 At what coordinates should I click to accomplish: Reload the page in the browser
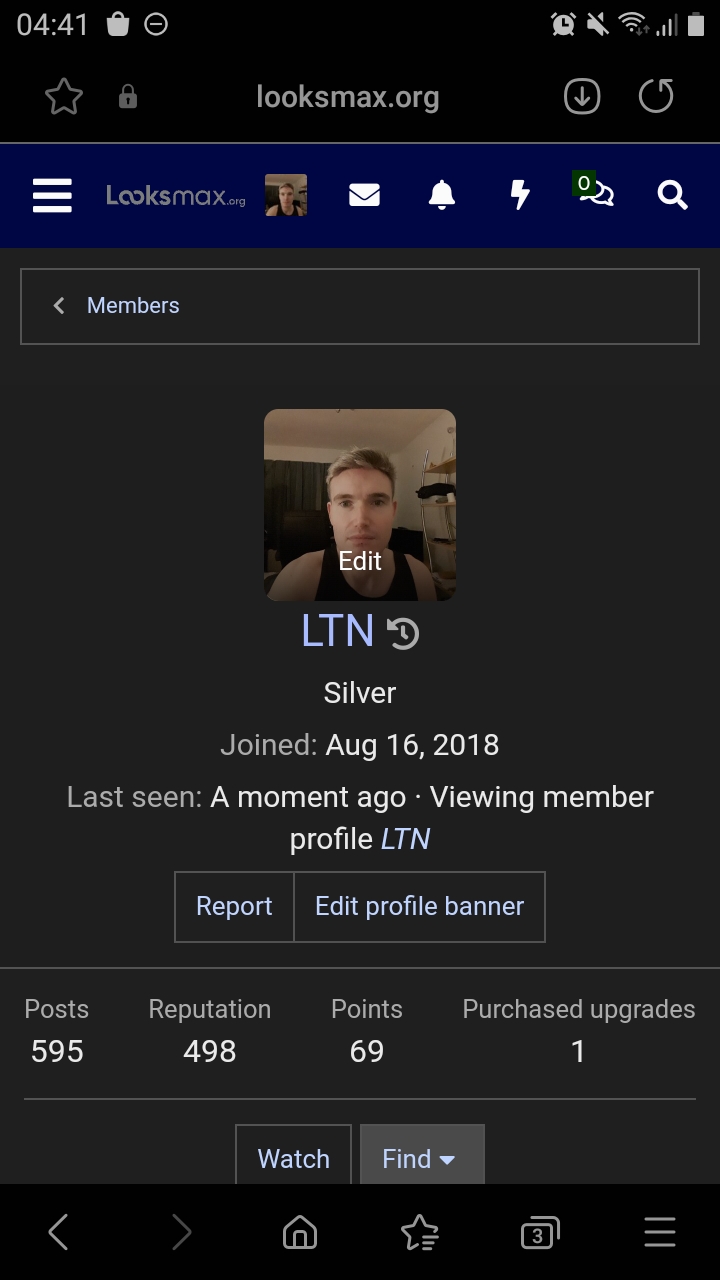point(656,97)
